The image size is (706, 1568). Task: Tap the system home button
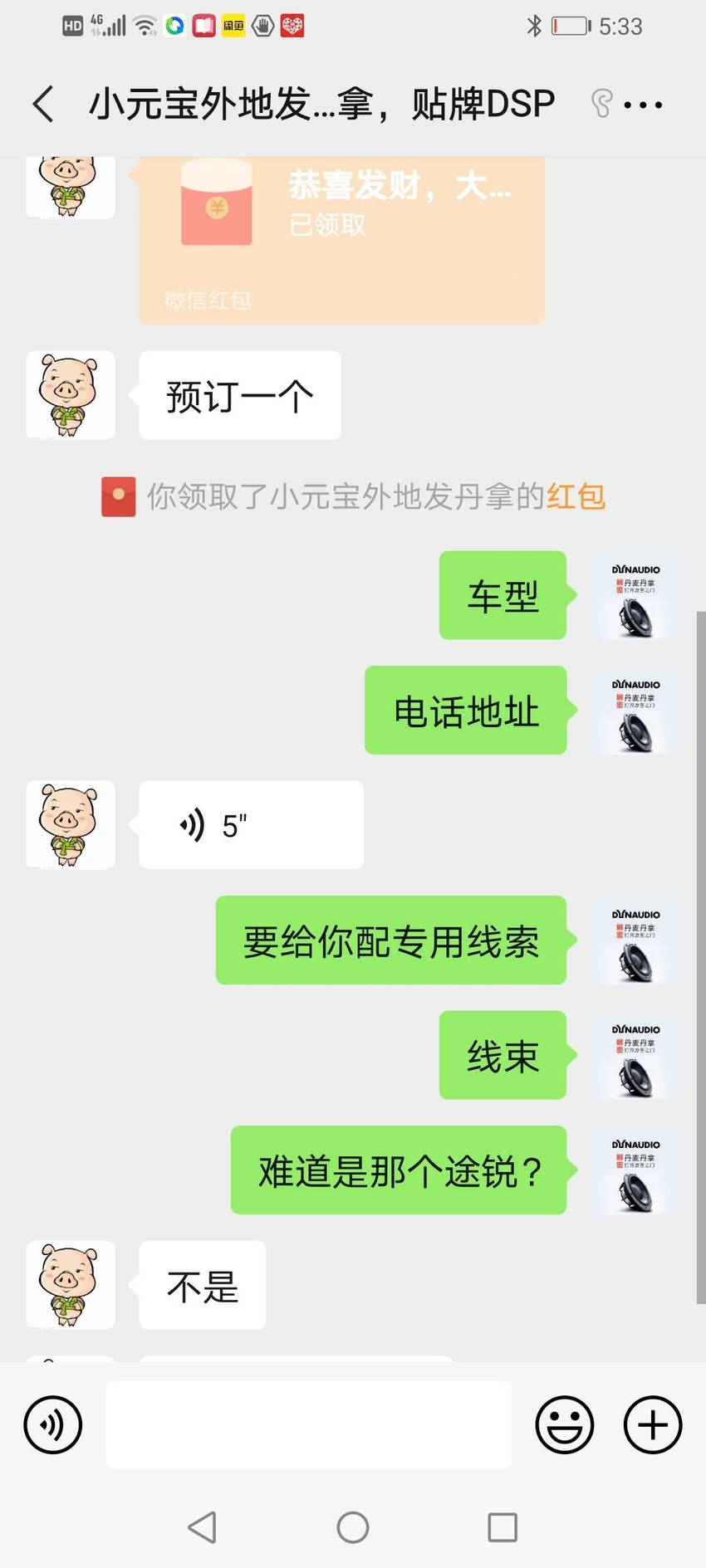[353, 1526]
